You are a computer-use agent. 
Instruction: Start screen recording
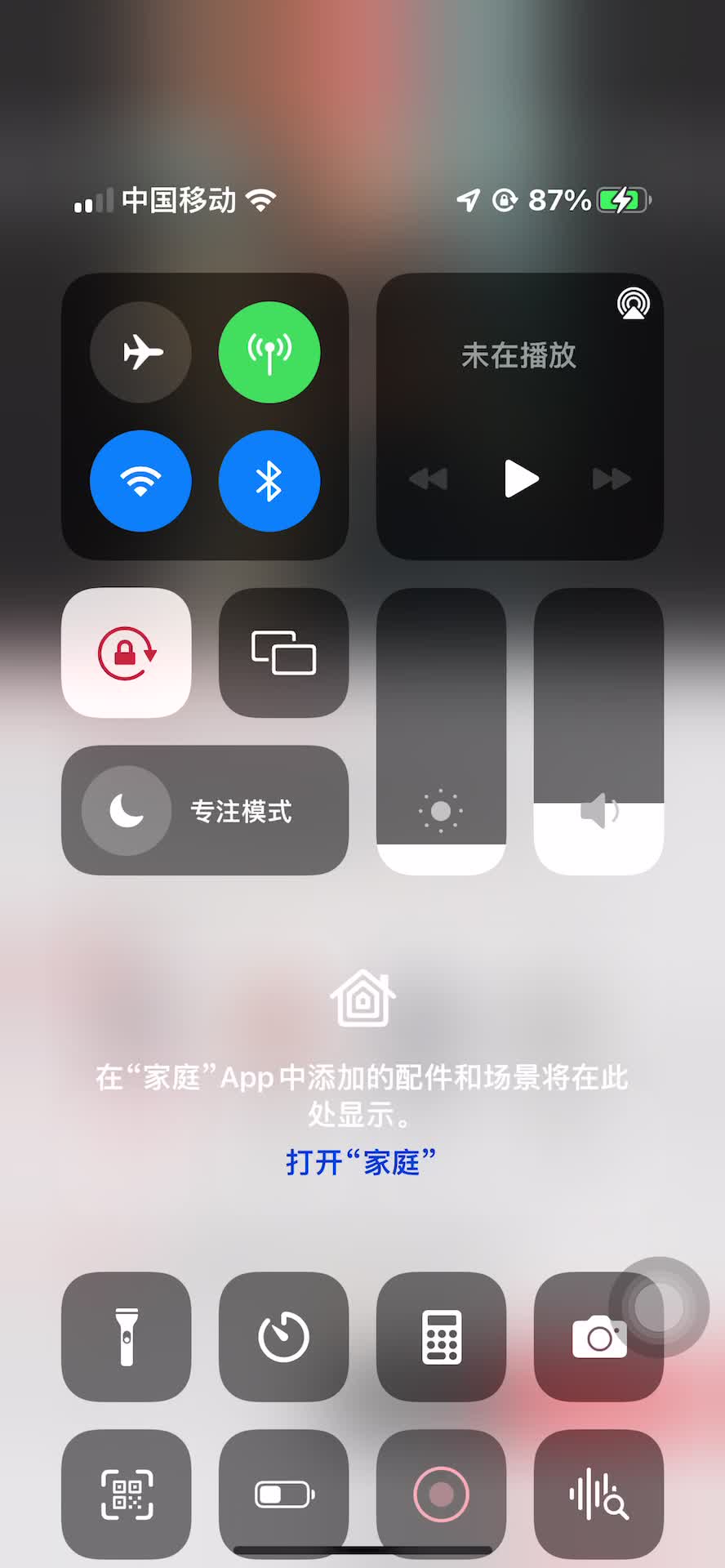441,1494
